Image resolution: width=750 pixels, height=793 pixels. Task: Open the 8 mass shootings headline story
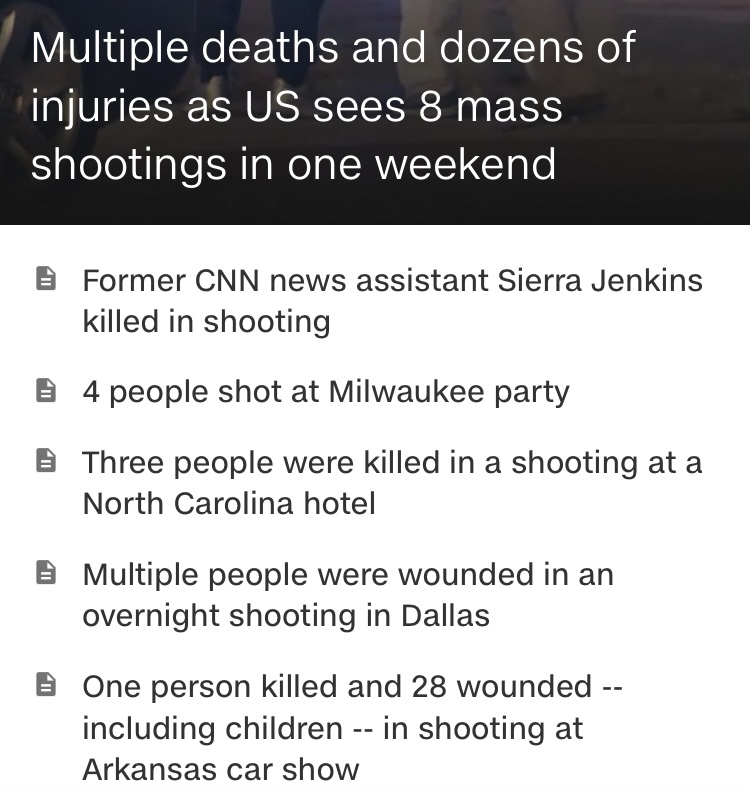pos(333,106)
